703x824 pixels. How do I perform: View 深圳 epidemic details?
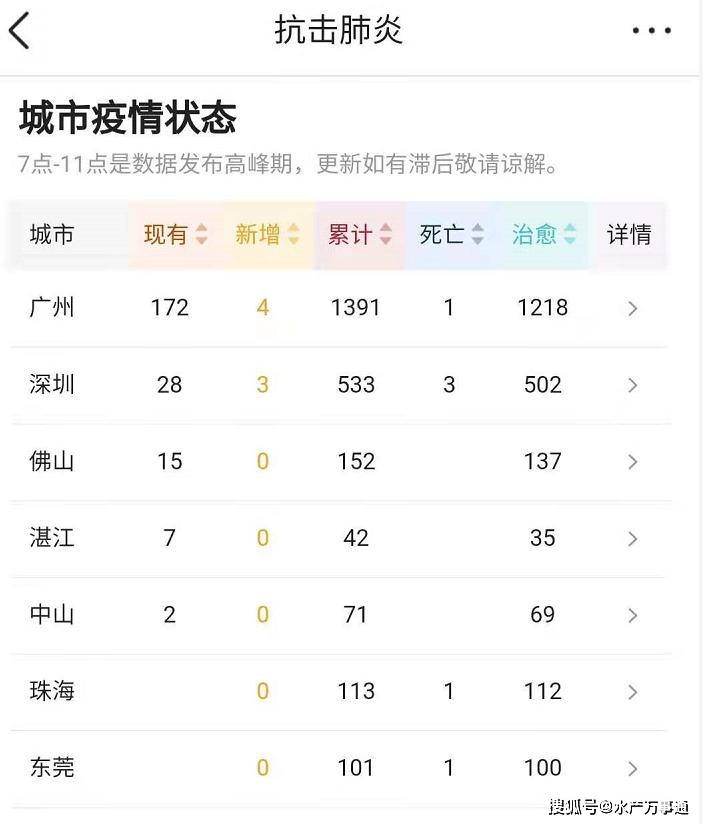(x=632, y=385)
